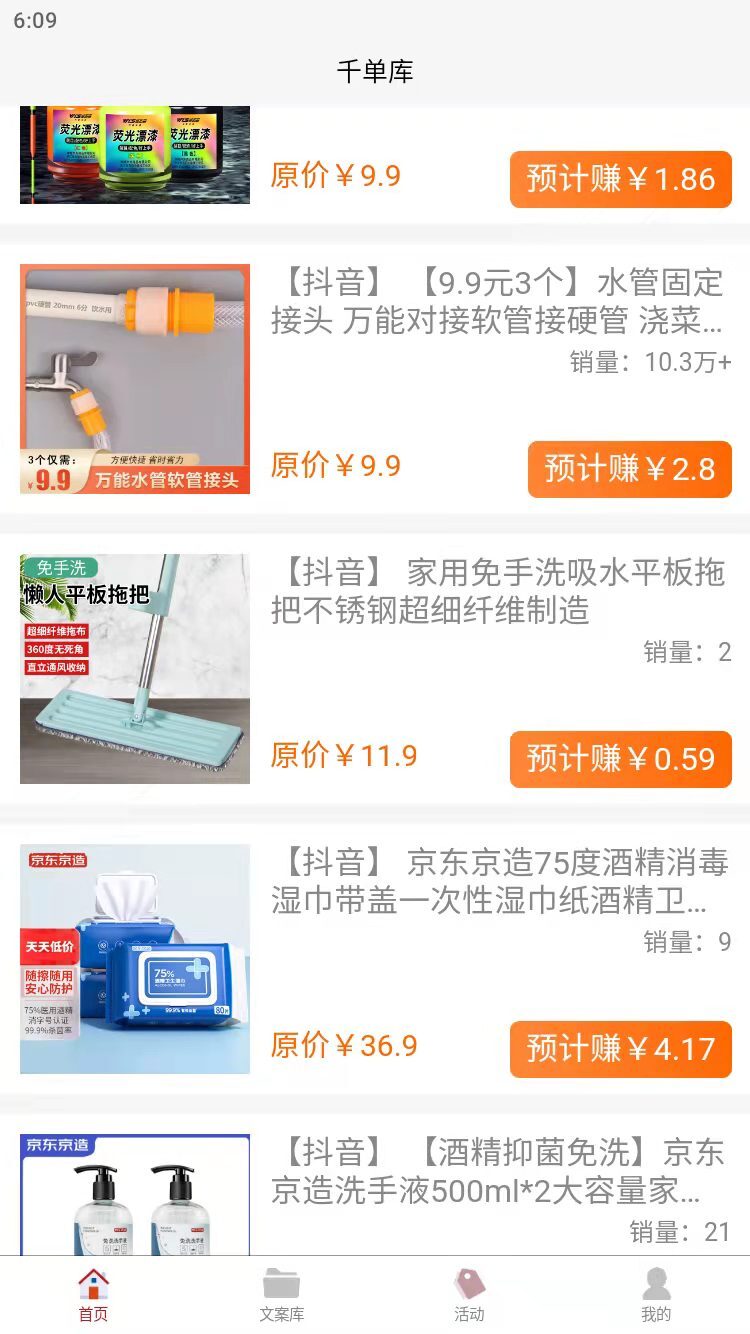Screen dimensions: 750x1334
Task: Open the 我的 profile icon
Action: (657, 1290)
